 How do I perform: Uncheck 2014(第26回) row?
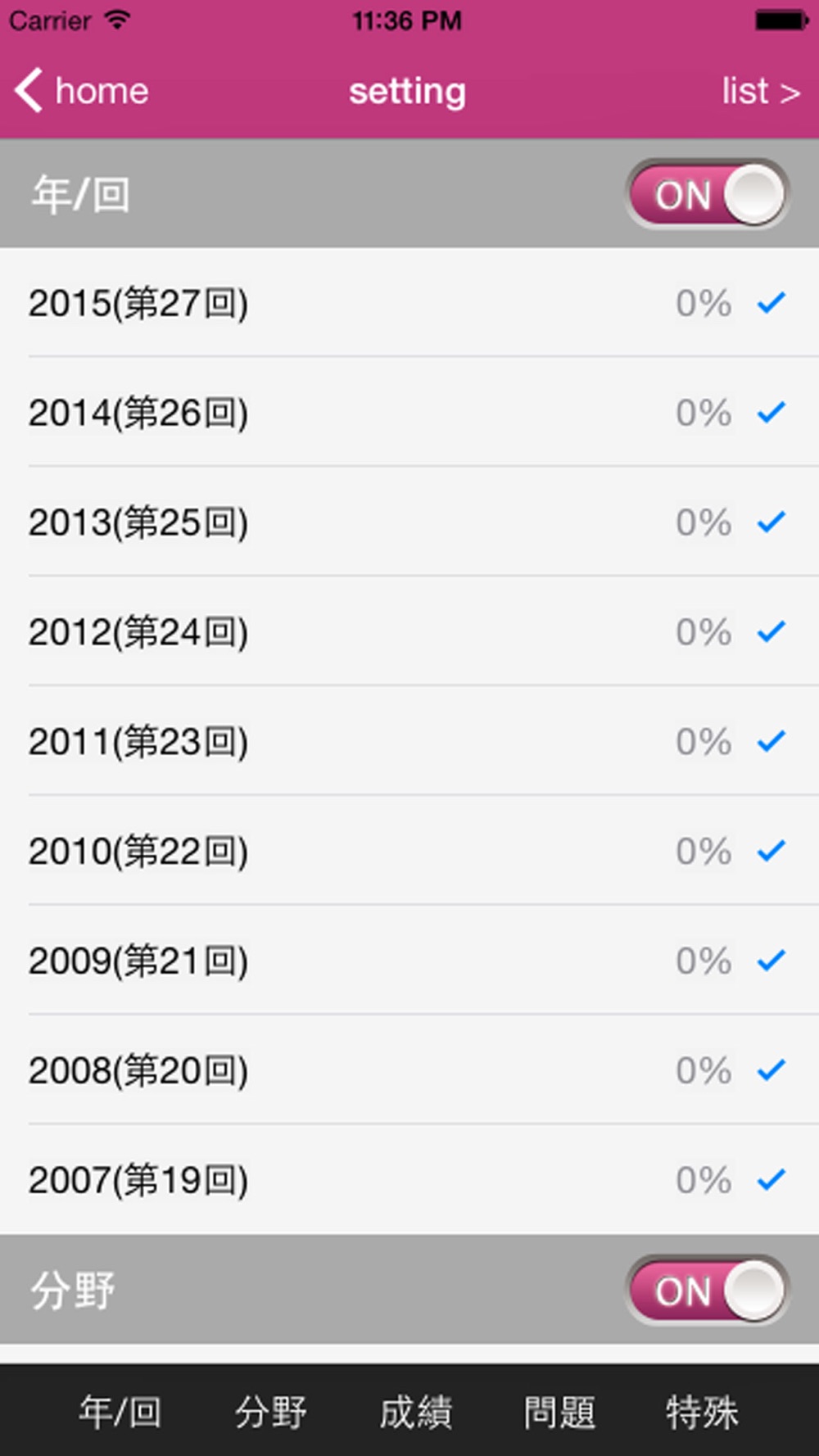(409, 412)
